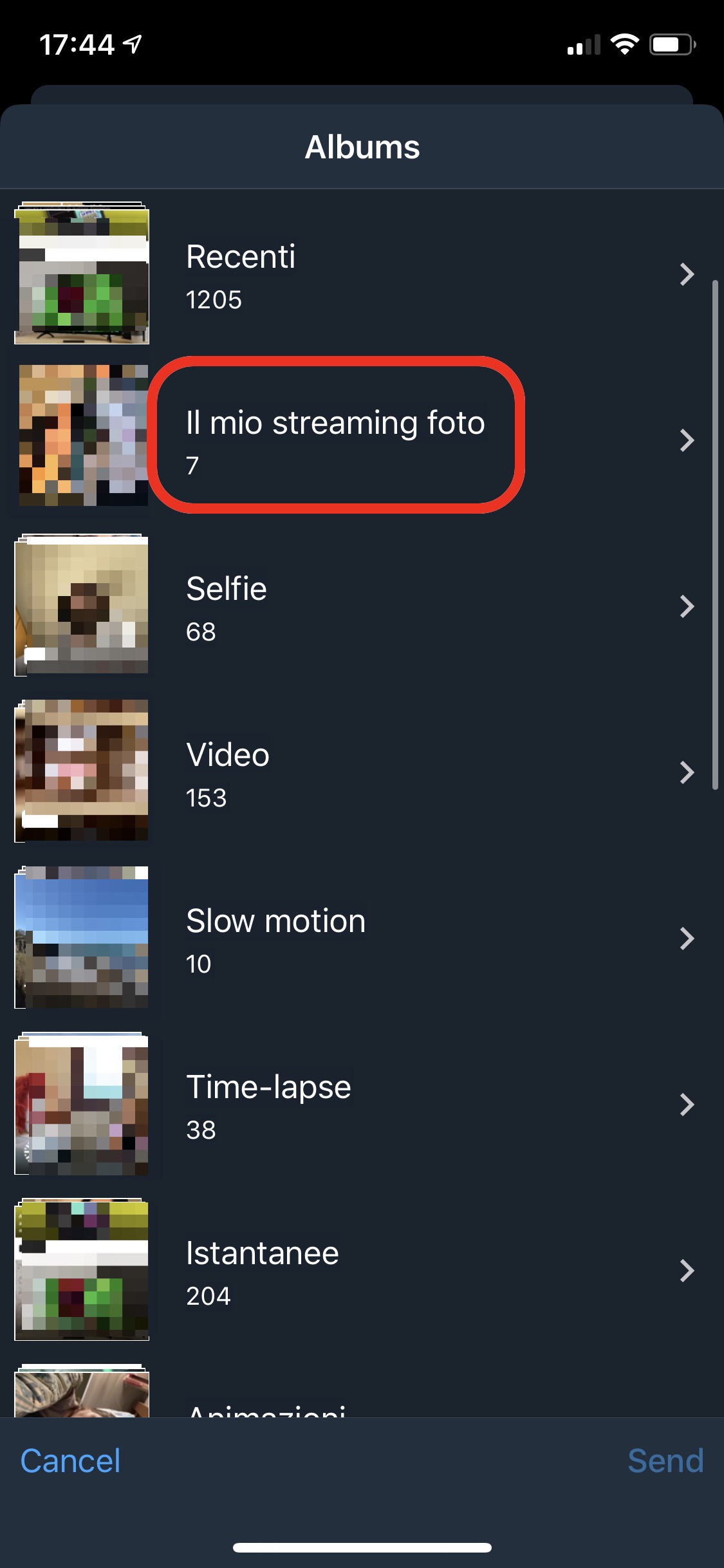The image size is (724, 1568).
Task: Open the Recenti album
Action: click(x=360, y=275)
